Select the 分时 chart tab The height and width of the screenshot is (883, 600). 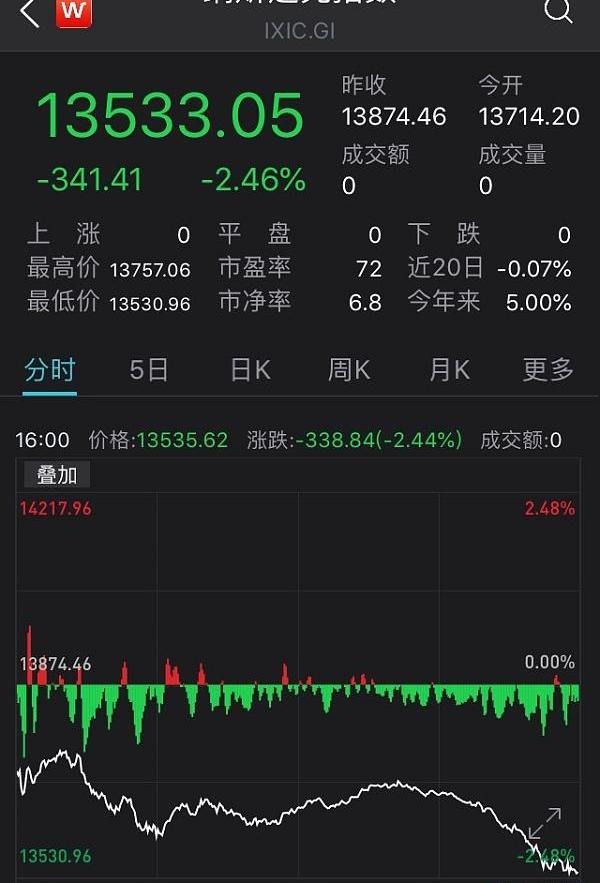point(50,370)
